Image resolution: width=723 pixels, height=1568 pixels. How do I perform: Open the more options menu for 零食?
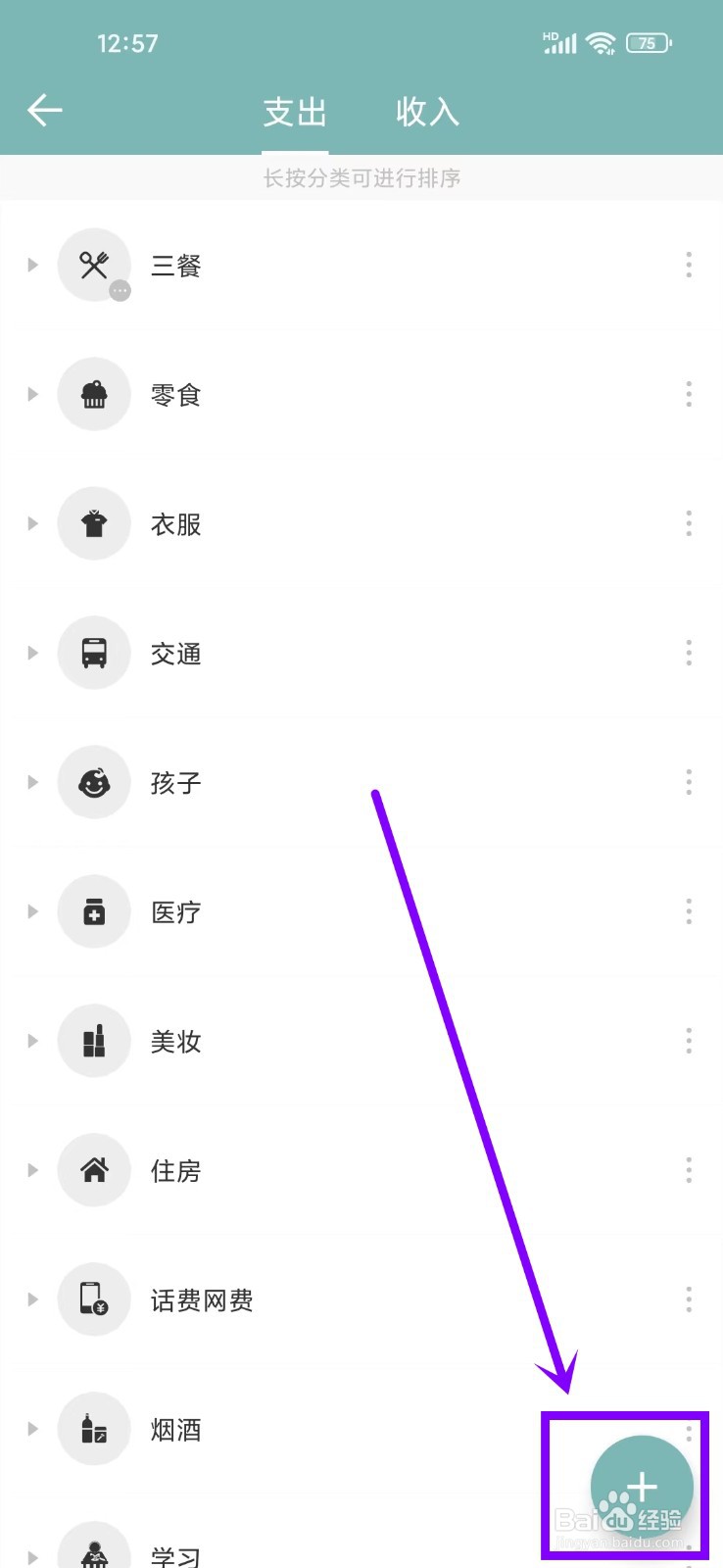pos(689,394)
